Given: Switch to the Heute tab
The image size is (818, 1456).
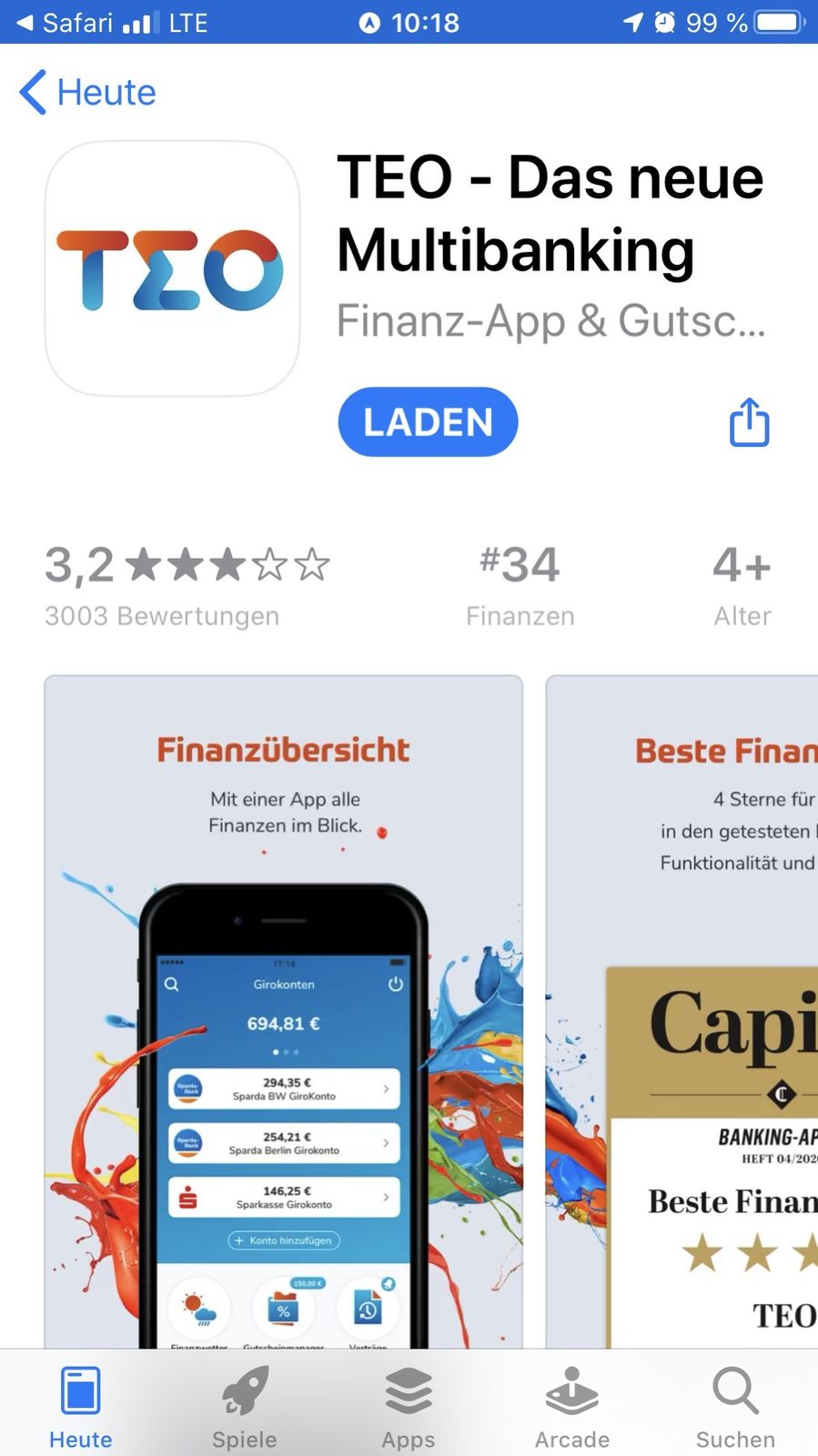Looking at the screenshot, I should tap(81, 1406).
